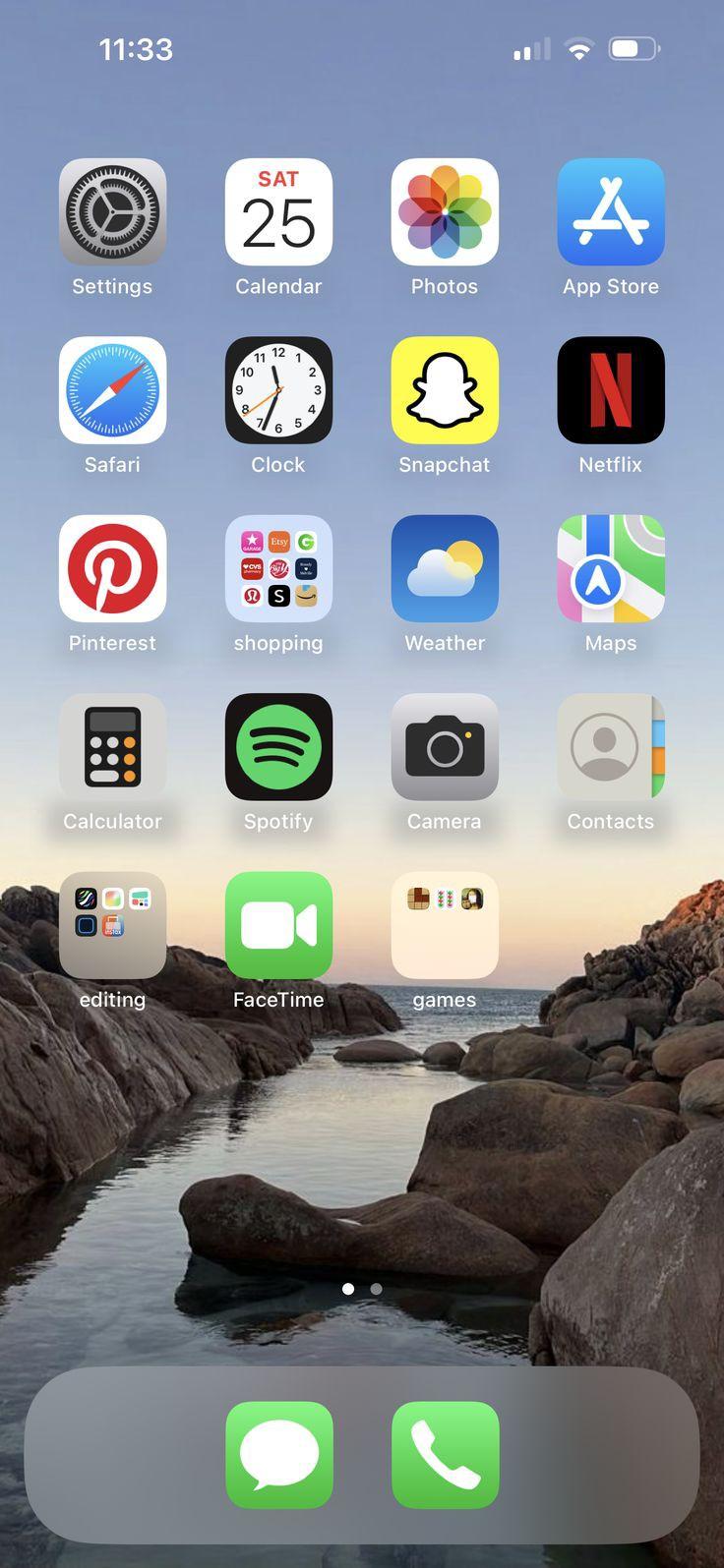Open Netflix
Image resolution: width=724 pixels, height=1568 pixels.
click(611, 390)
